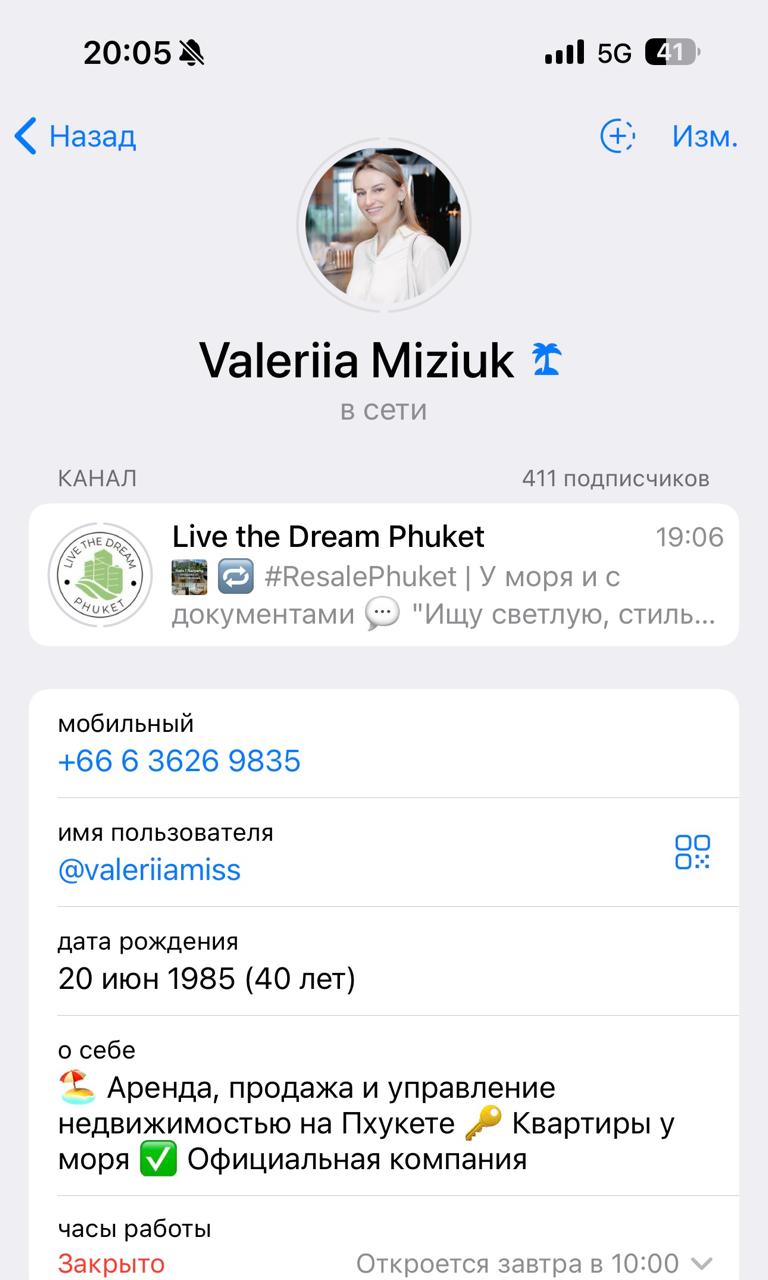
Task: Open profile editing with Изм.
Action: click(704, 136)
